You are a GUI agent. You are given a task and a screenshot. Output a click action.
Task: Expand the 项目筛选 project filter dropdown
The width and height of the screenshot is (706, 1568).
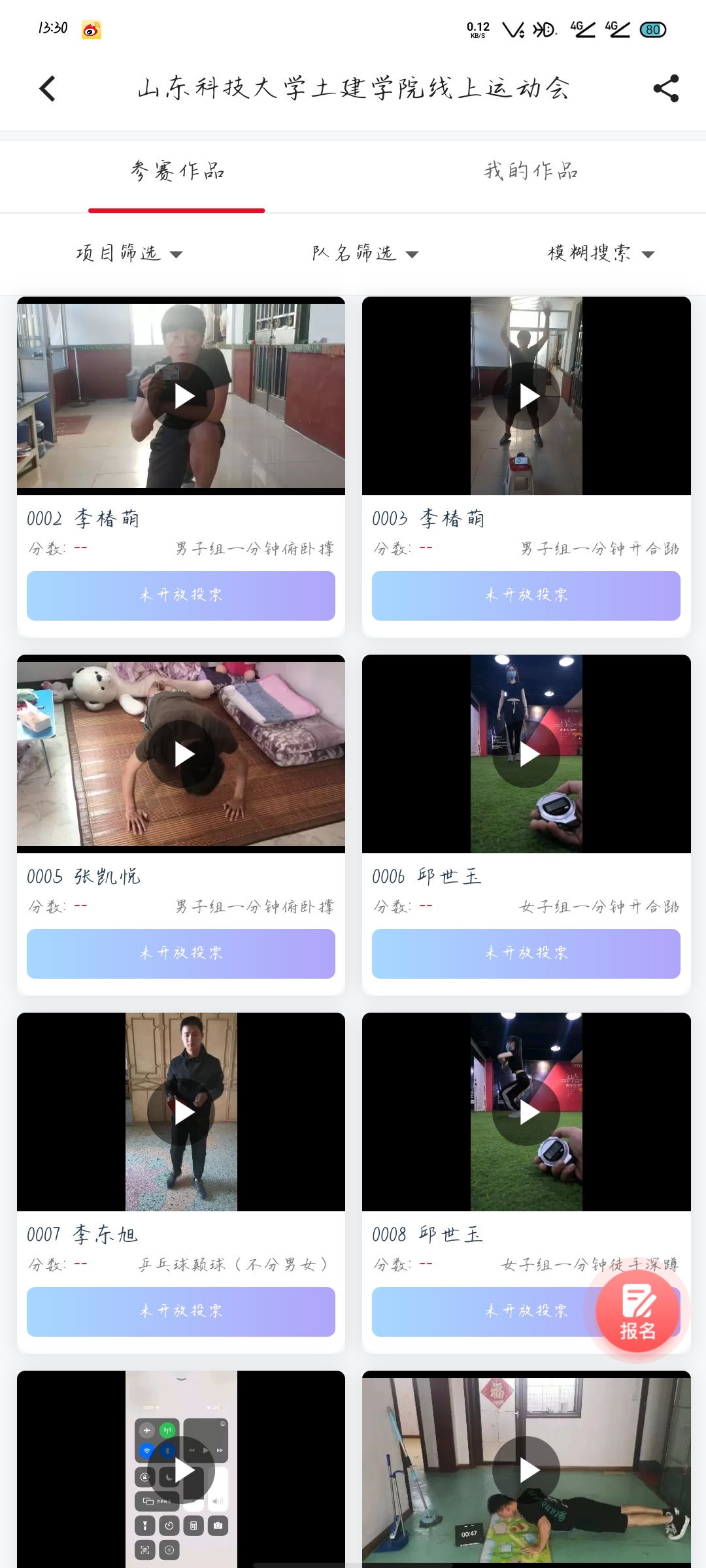(128, 253)
